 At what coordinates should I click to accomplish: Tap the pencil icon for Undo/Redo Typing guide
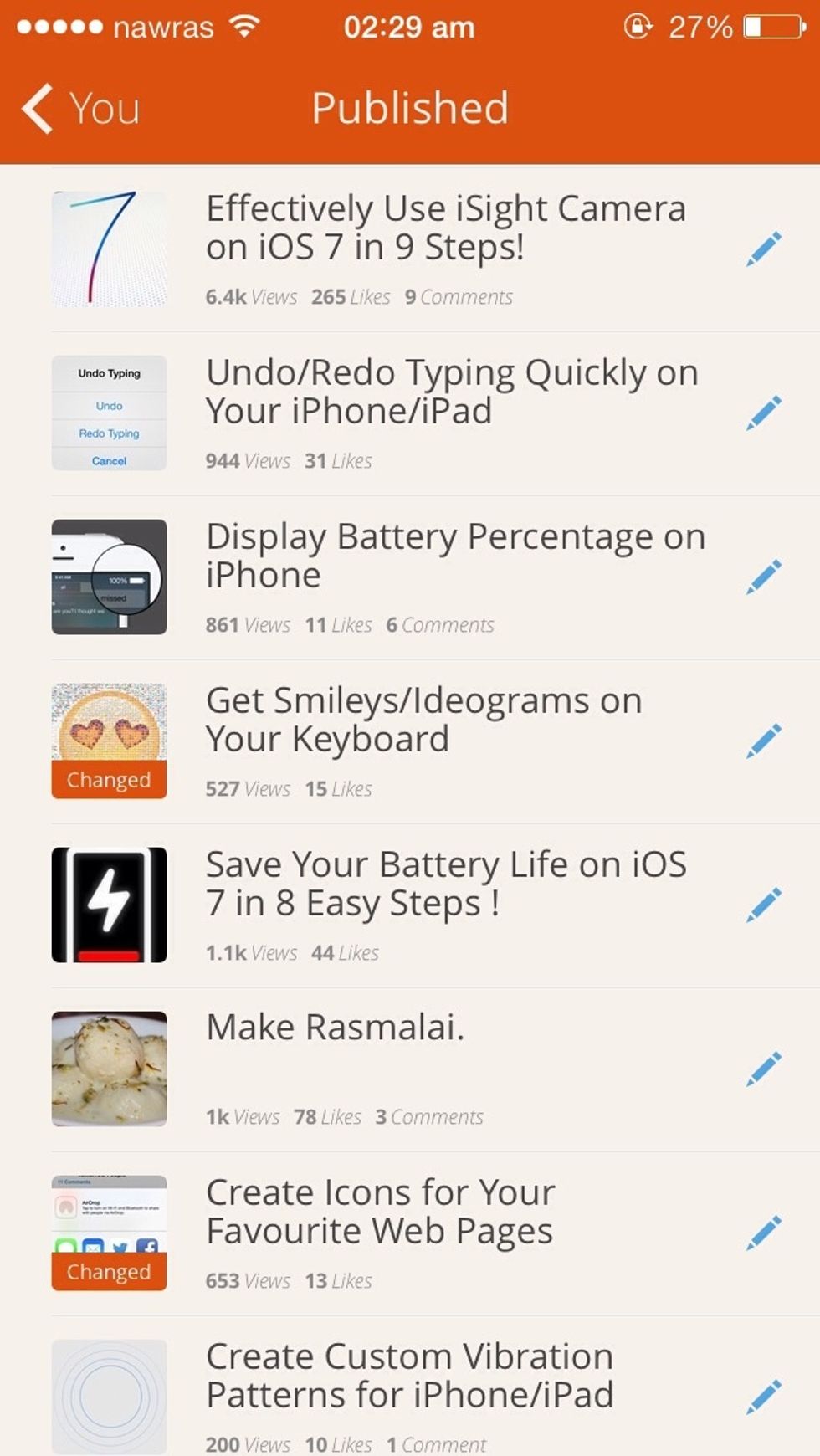tap(764, 413)
